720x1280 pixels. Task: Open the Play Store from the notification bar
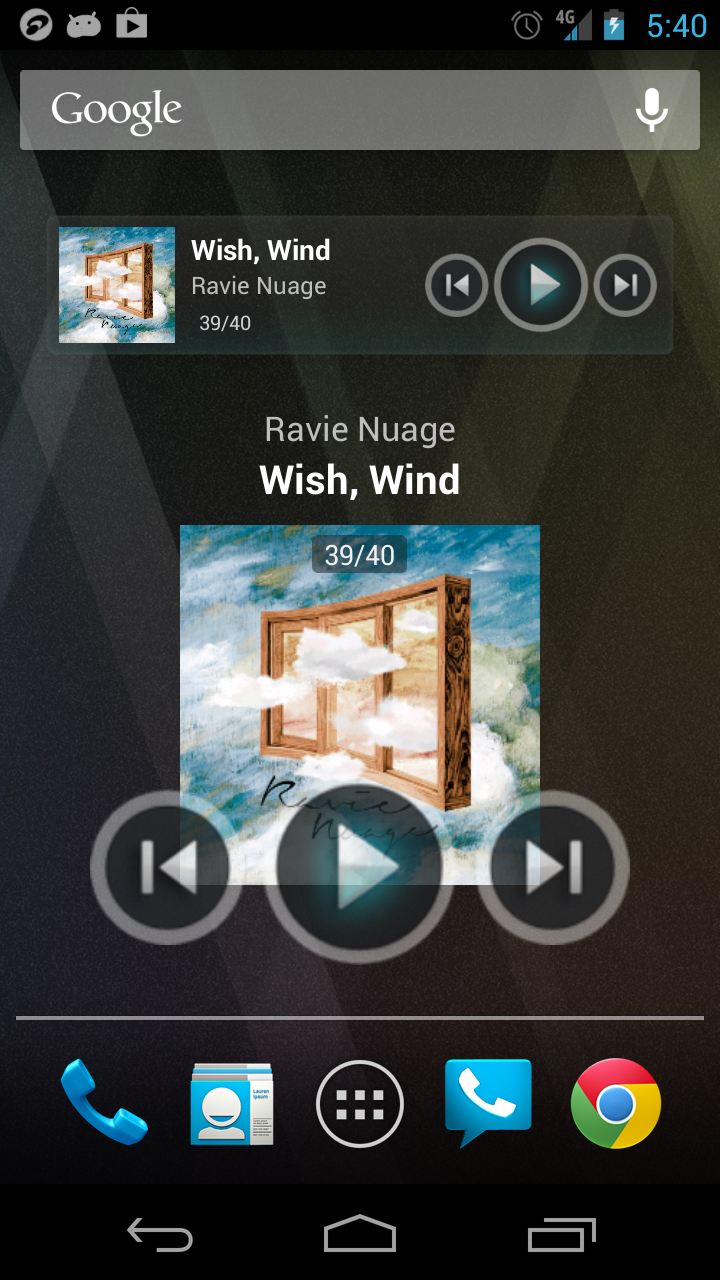[x=131, y=25]
